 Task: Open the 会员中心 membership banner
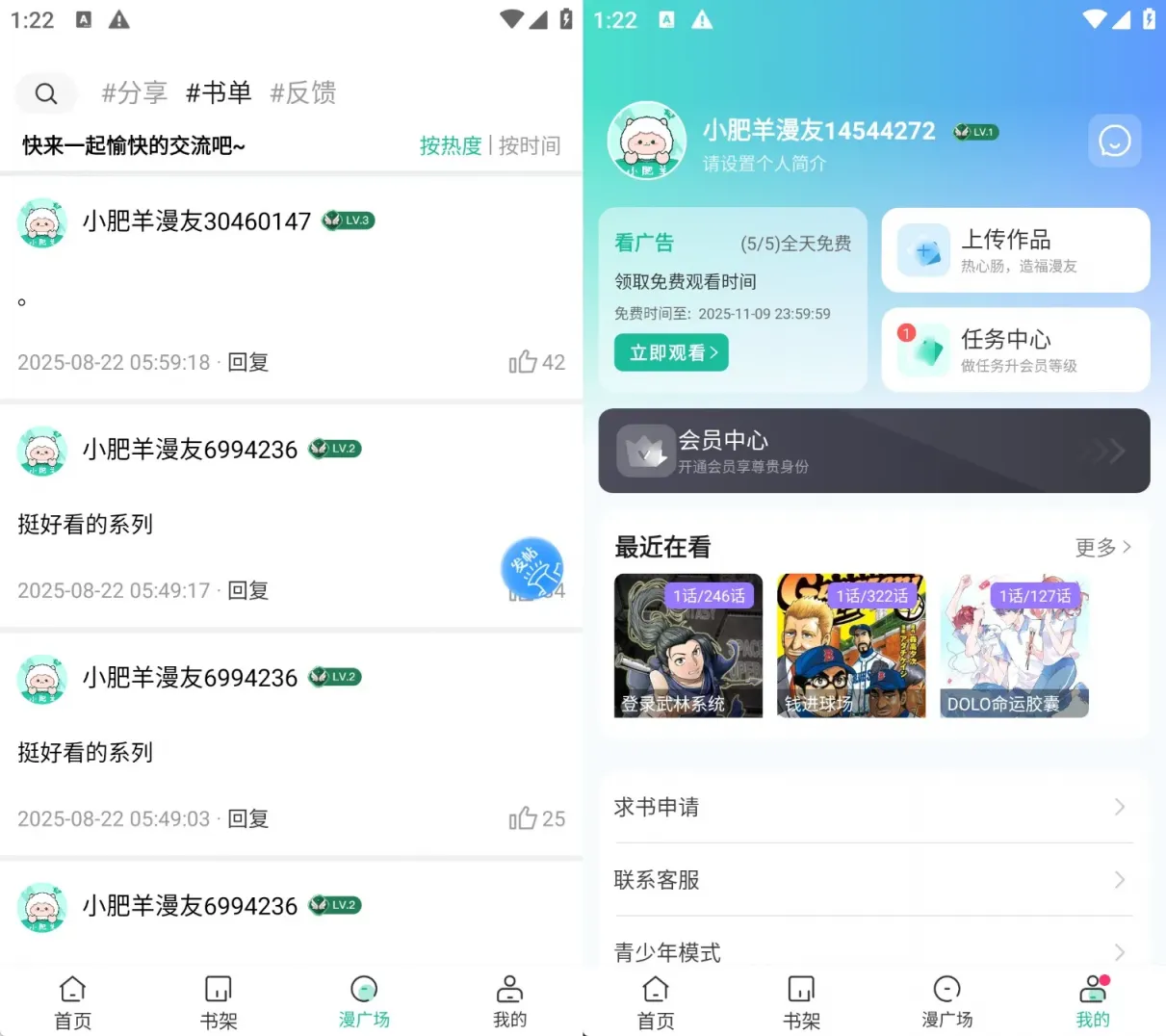(x=873, y=451)
